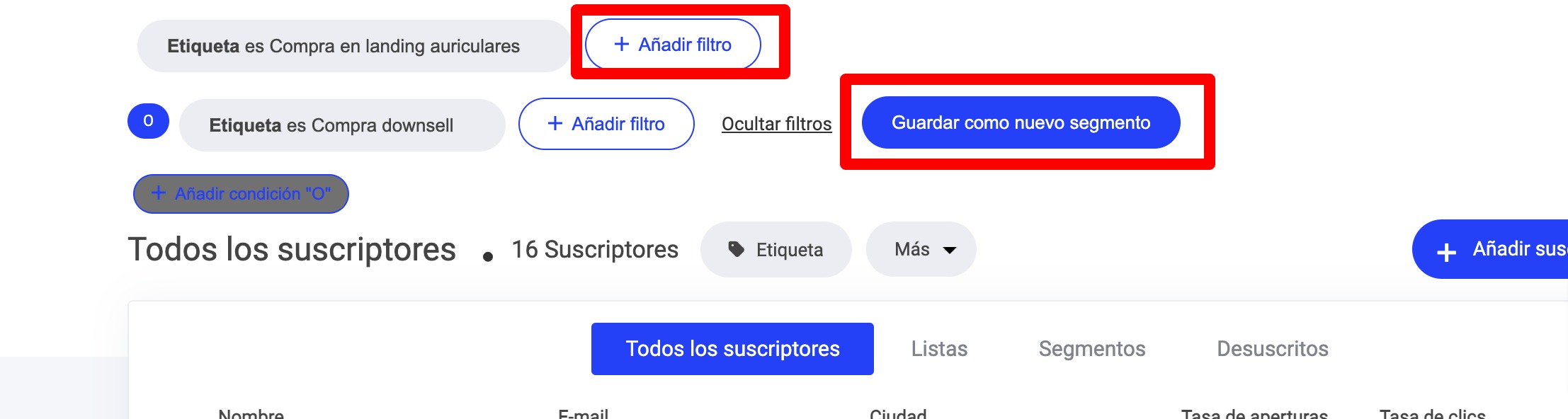
Task: Tap the Ocultar filtros link
Action: [776, 124]
